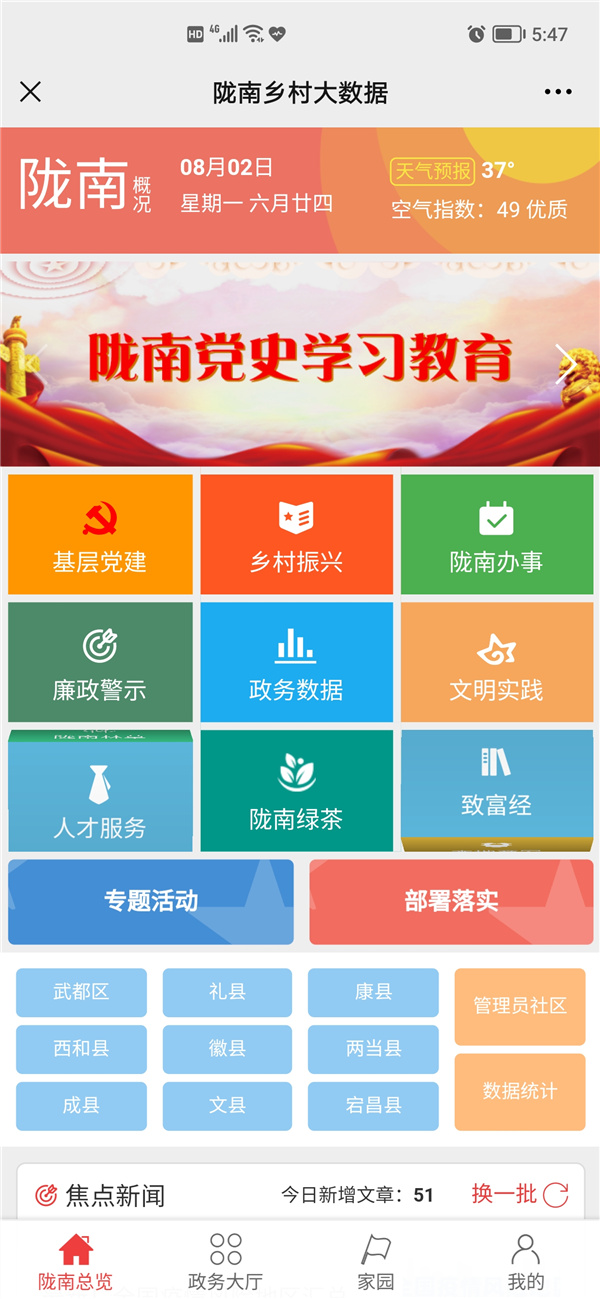This screenshot has height=1299, width=600.
Task: Open 数据统计 button
Action: pos(520,1091)
